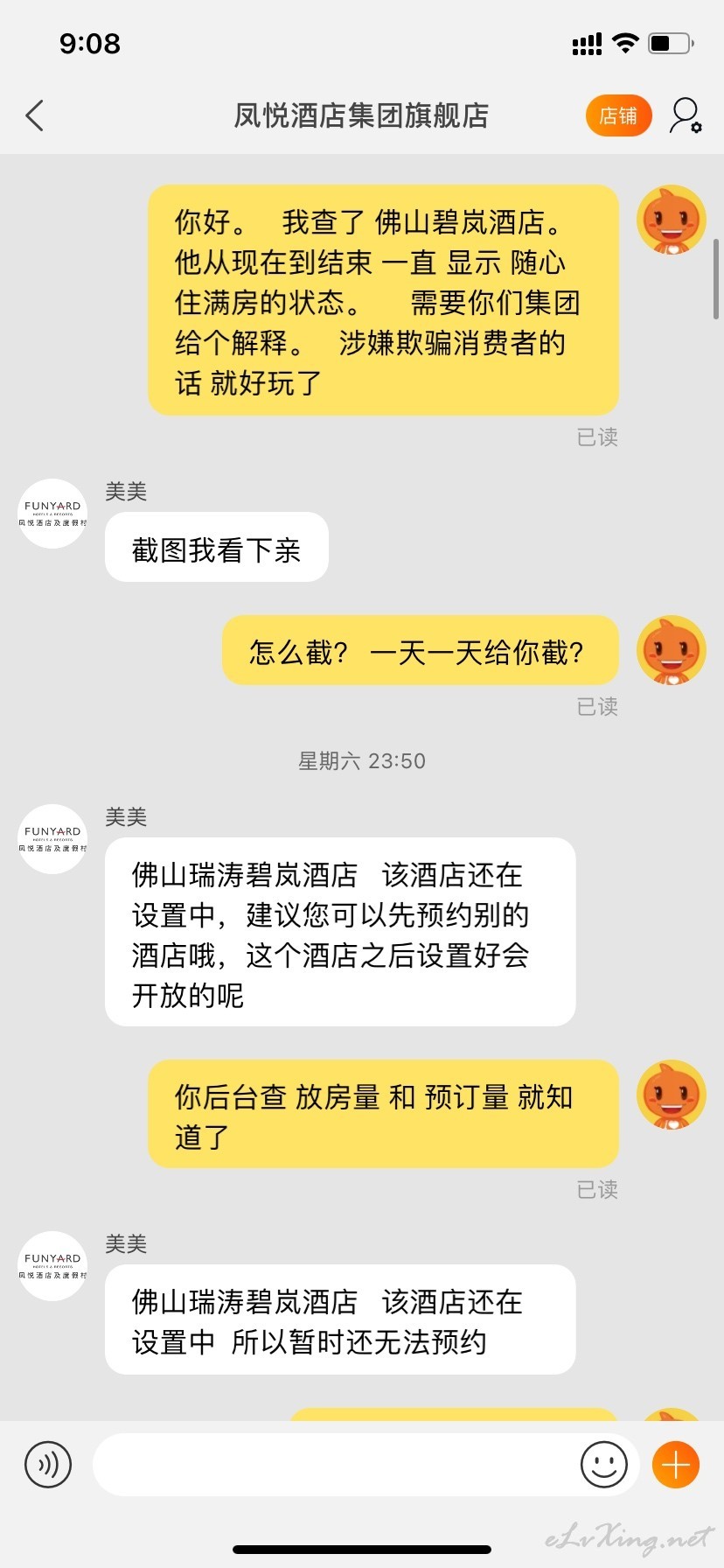This screenshot has height=1568, width=724.
Task: Open contact settings icon
Action: click(686, 115)
